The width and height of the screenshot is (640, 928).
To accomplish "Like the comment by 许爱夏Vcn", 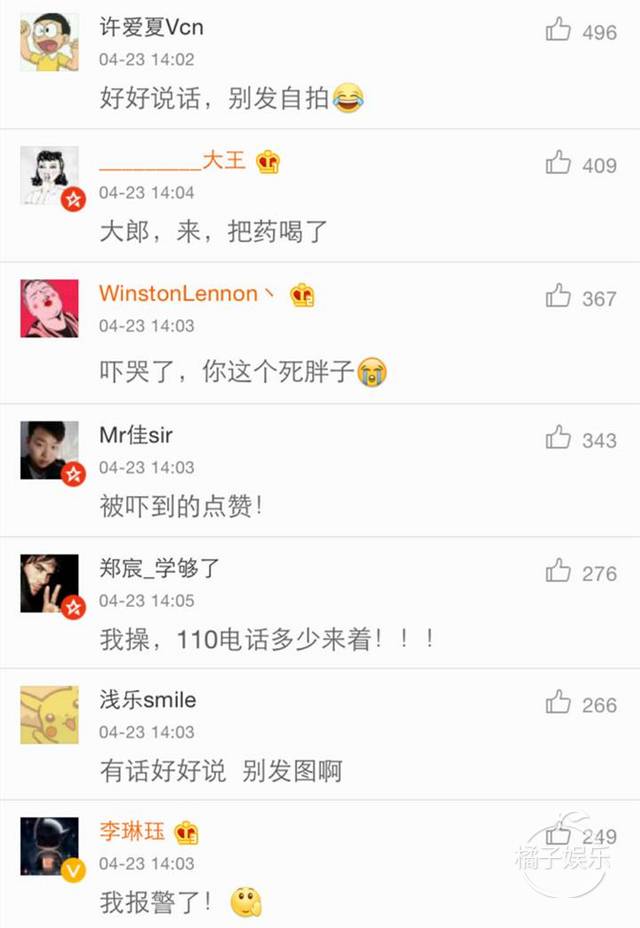I will (558, 30).
